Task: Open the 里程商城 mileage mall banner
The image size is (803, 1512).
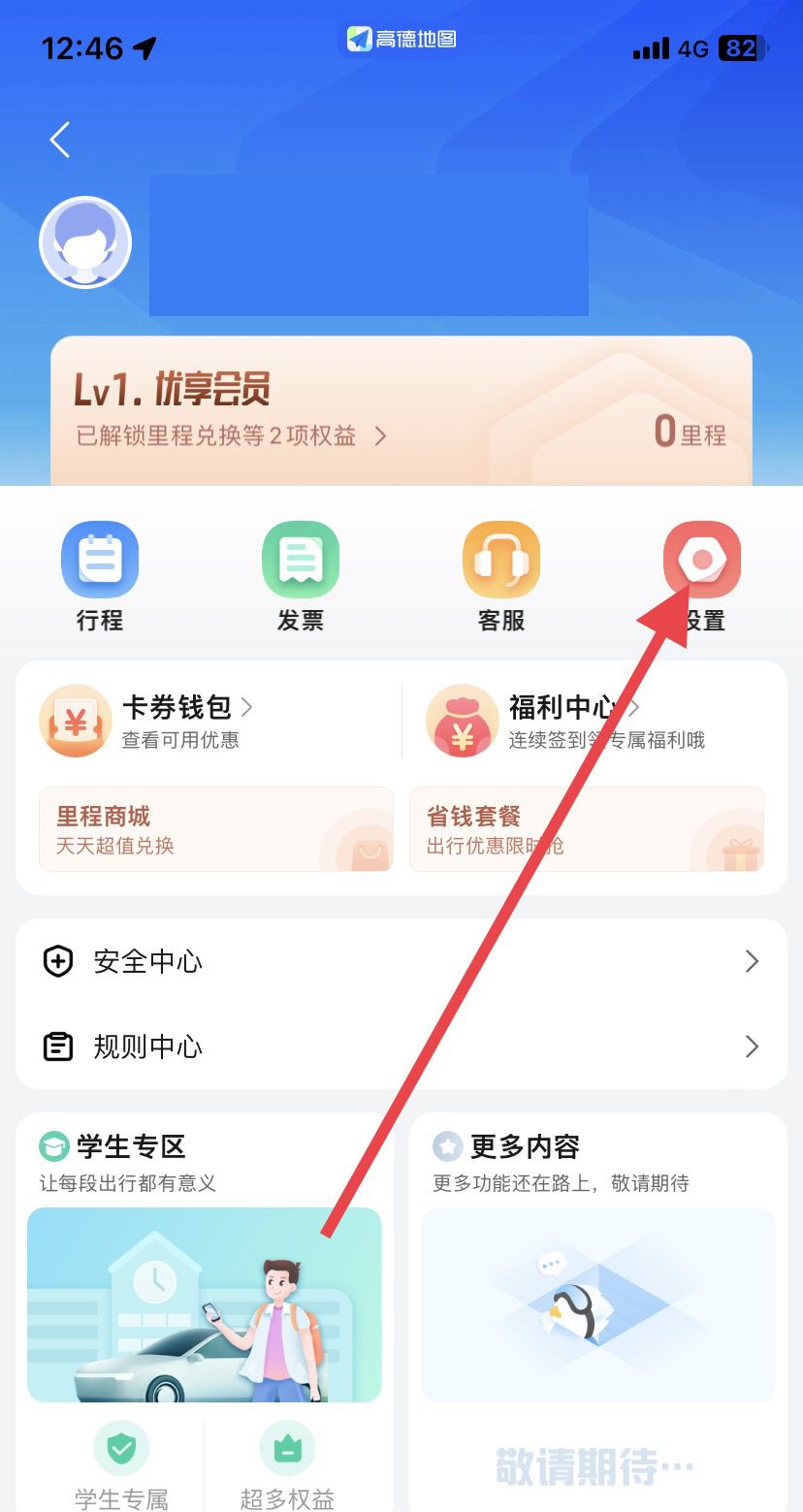Action: (x=215, y=829)
